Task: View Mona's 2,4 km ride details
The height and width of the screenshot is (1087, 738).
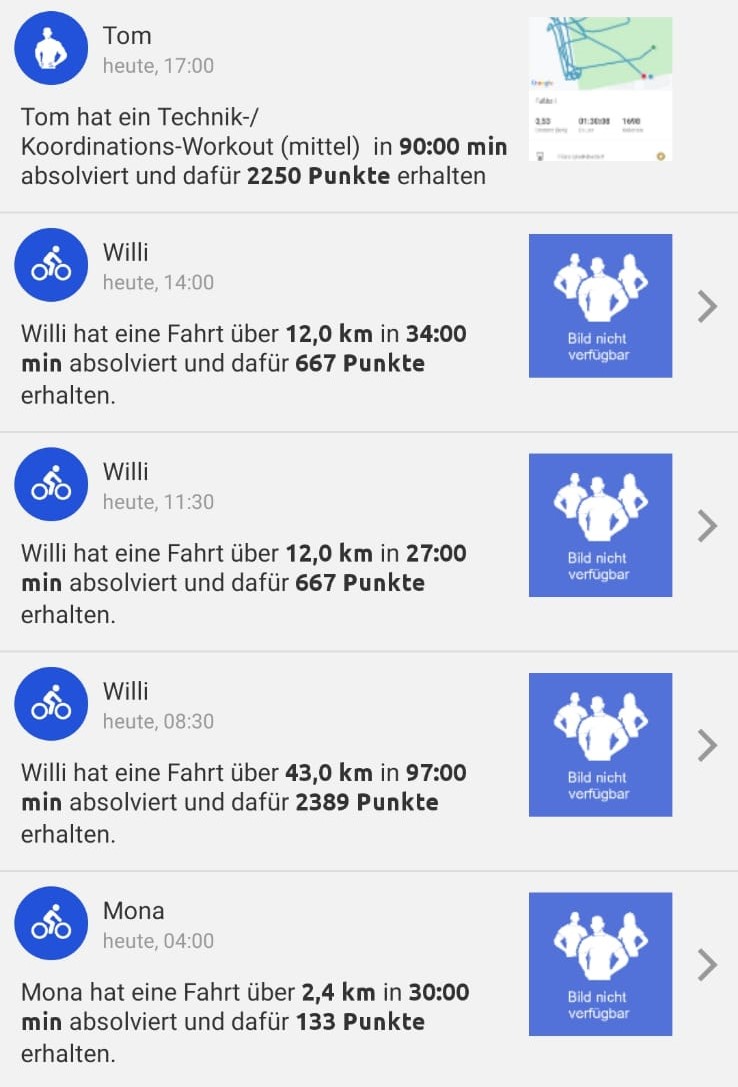Action: pos(707,965)
